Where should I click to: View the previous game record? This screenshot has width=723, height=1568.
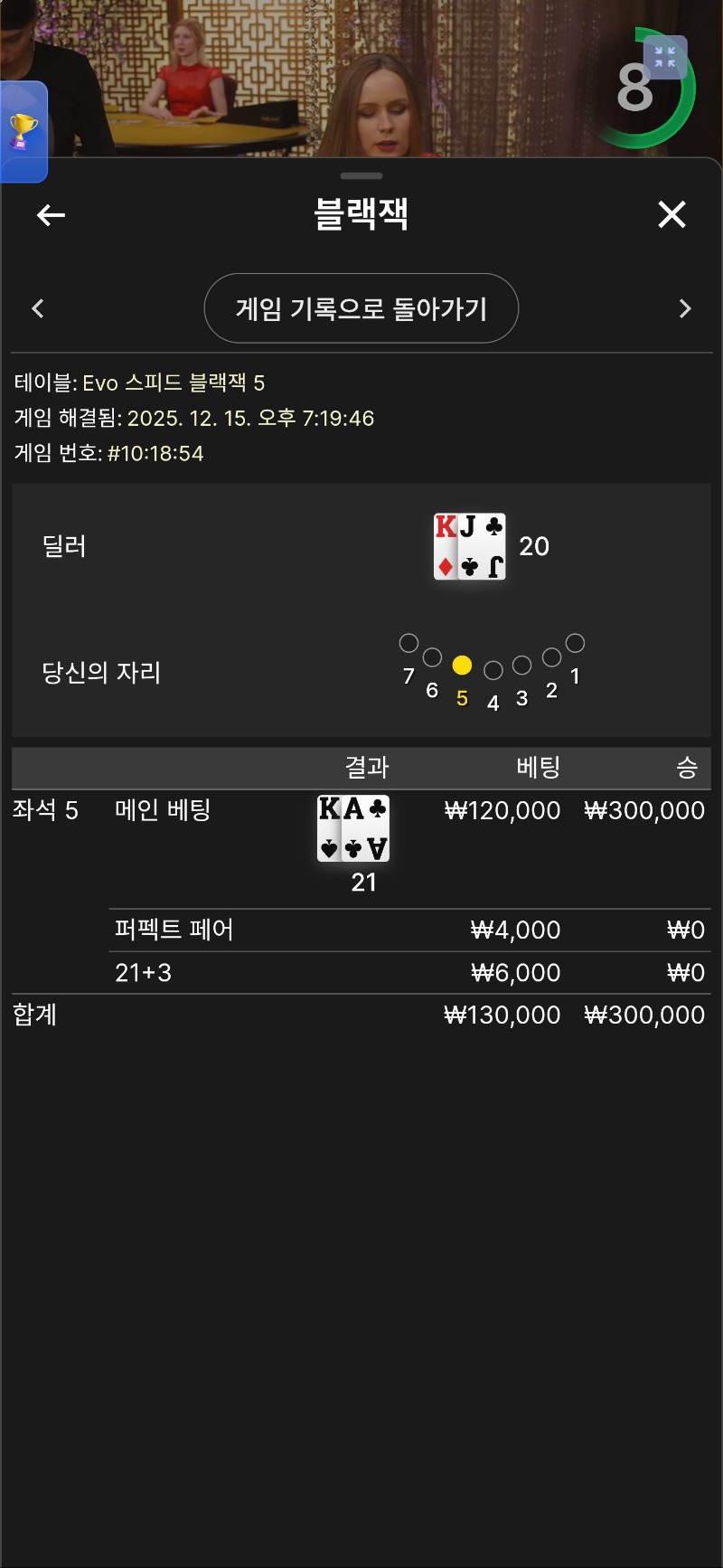38,308
